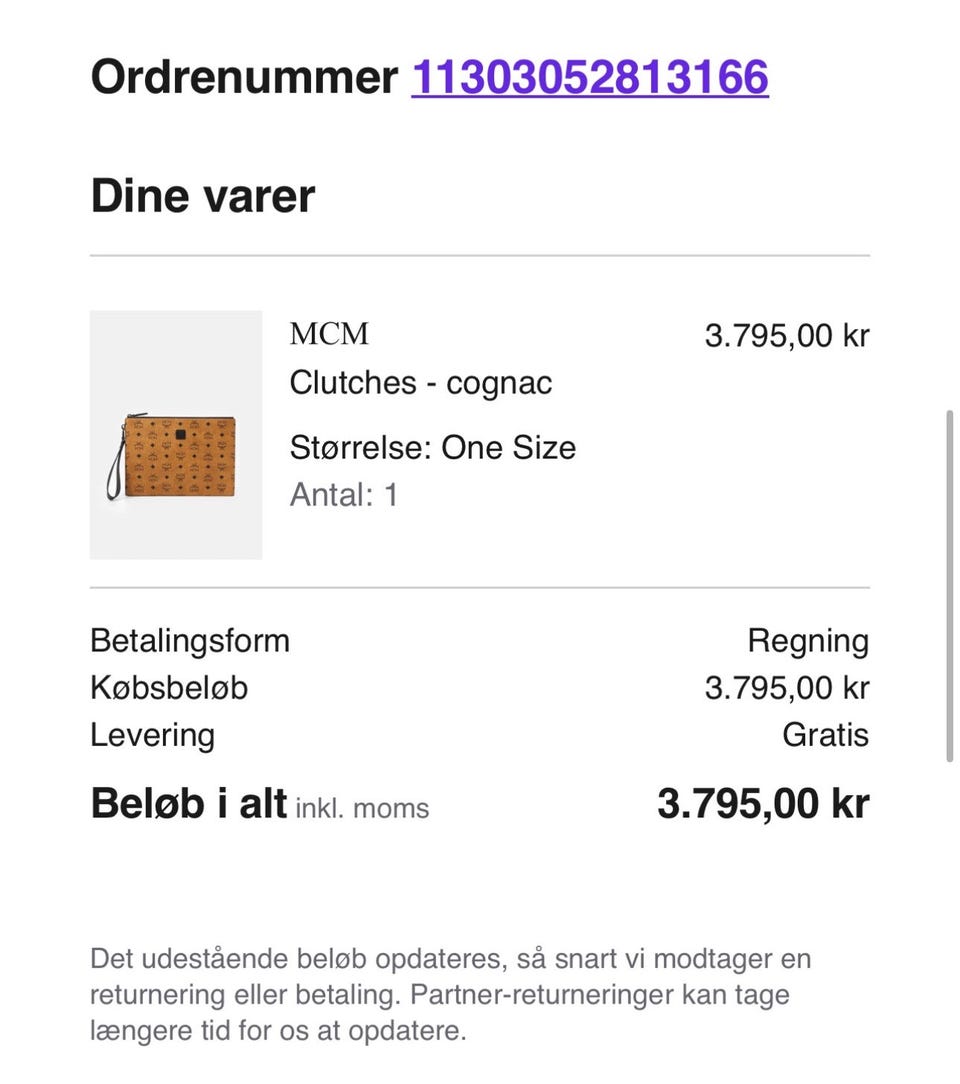Image resolution: width=960 pixels, height=1084 pixels.
Task: Click the Clutches - cognac product title
Action: [x=421, y=382]
